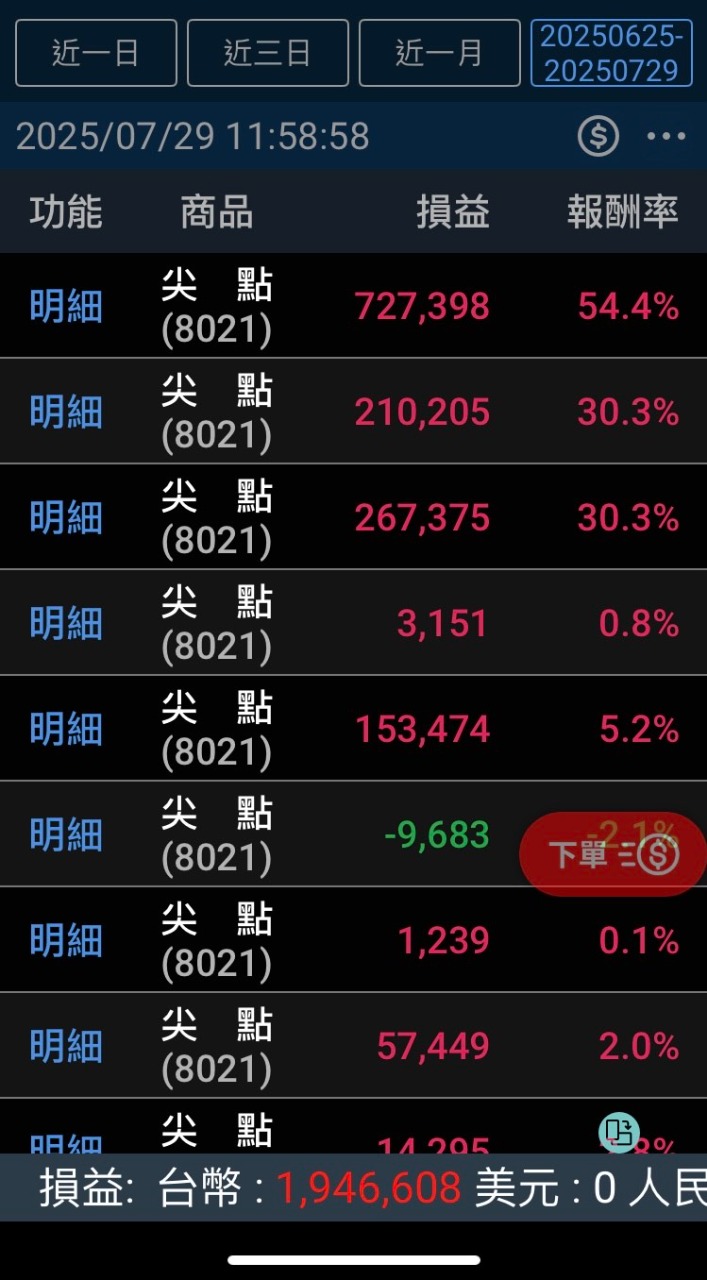707x1280 pixels.
Task: Select the 近一月 period button
Action: coord(440,53)
